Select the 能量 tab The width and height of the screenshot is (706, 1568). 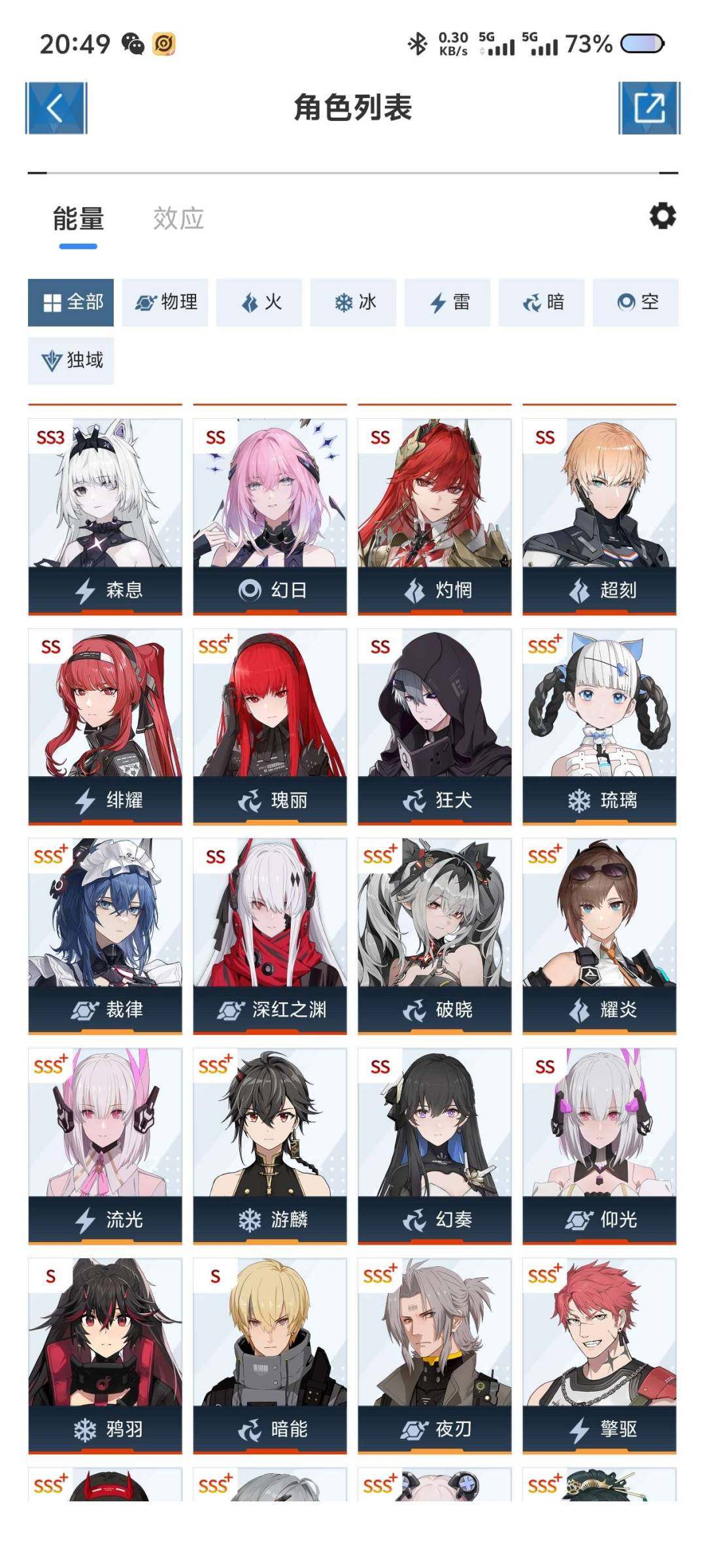coord(78,219)
